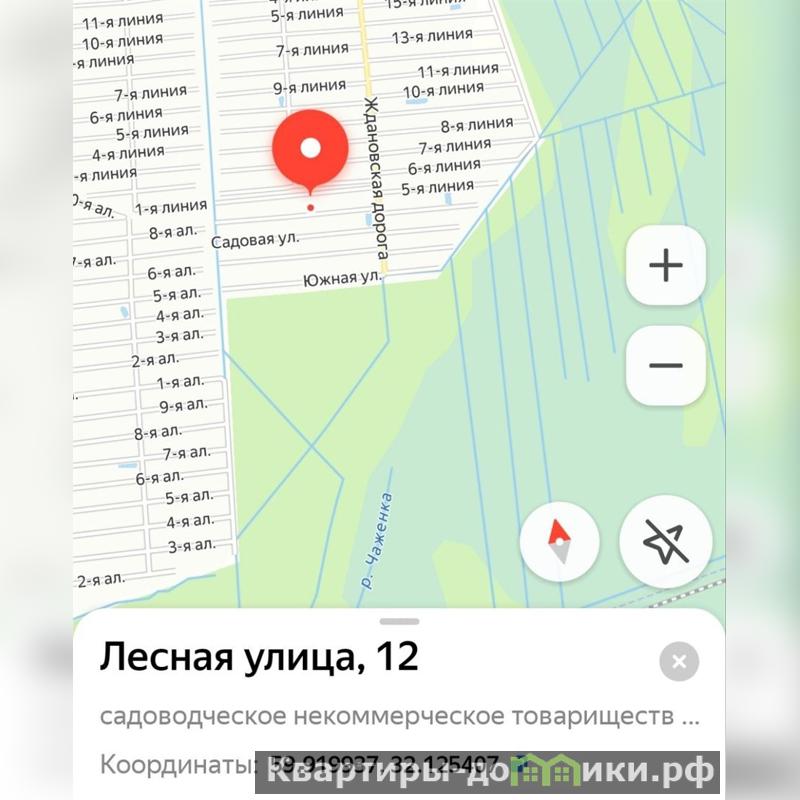Viewport: 800px width, 800px height.
Task: Tap the crossed-out location arrow button
Action: click(665, 541)
